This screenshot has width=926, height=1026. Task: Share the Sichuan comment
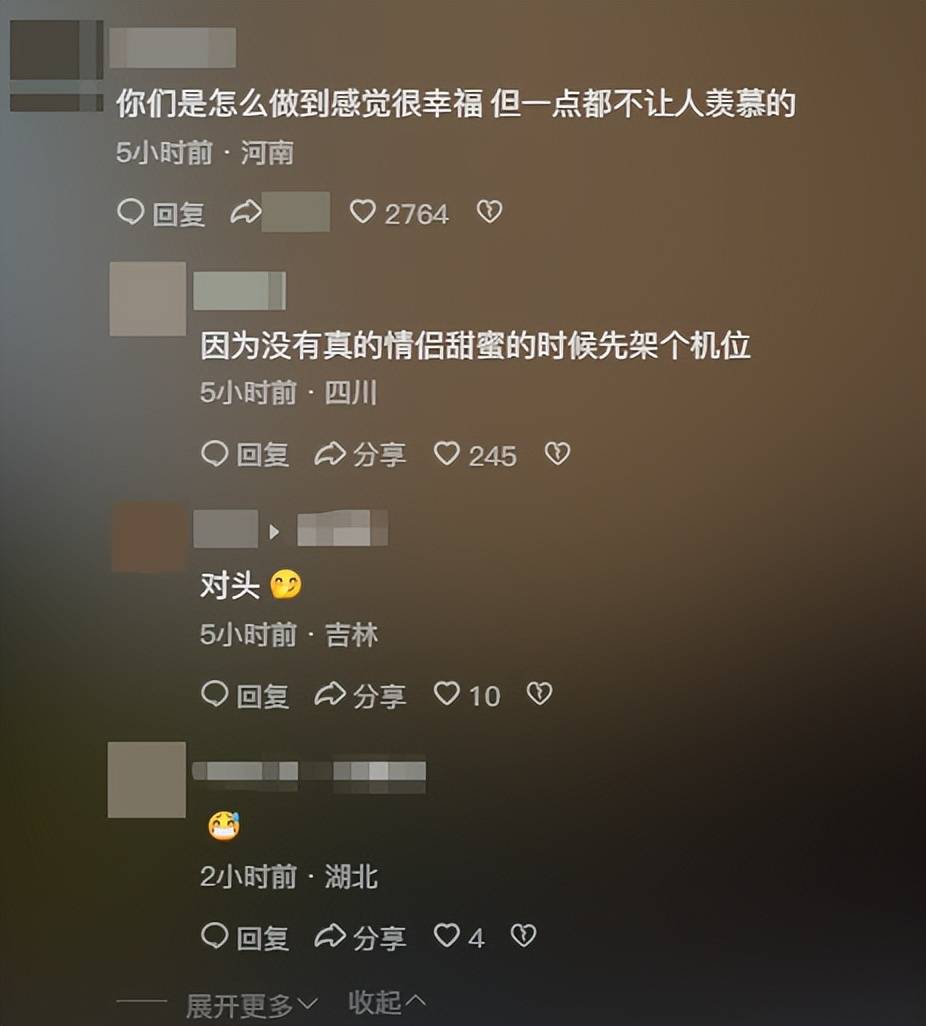pos(360,455)
